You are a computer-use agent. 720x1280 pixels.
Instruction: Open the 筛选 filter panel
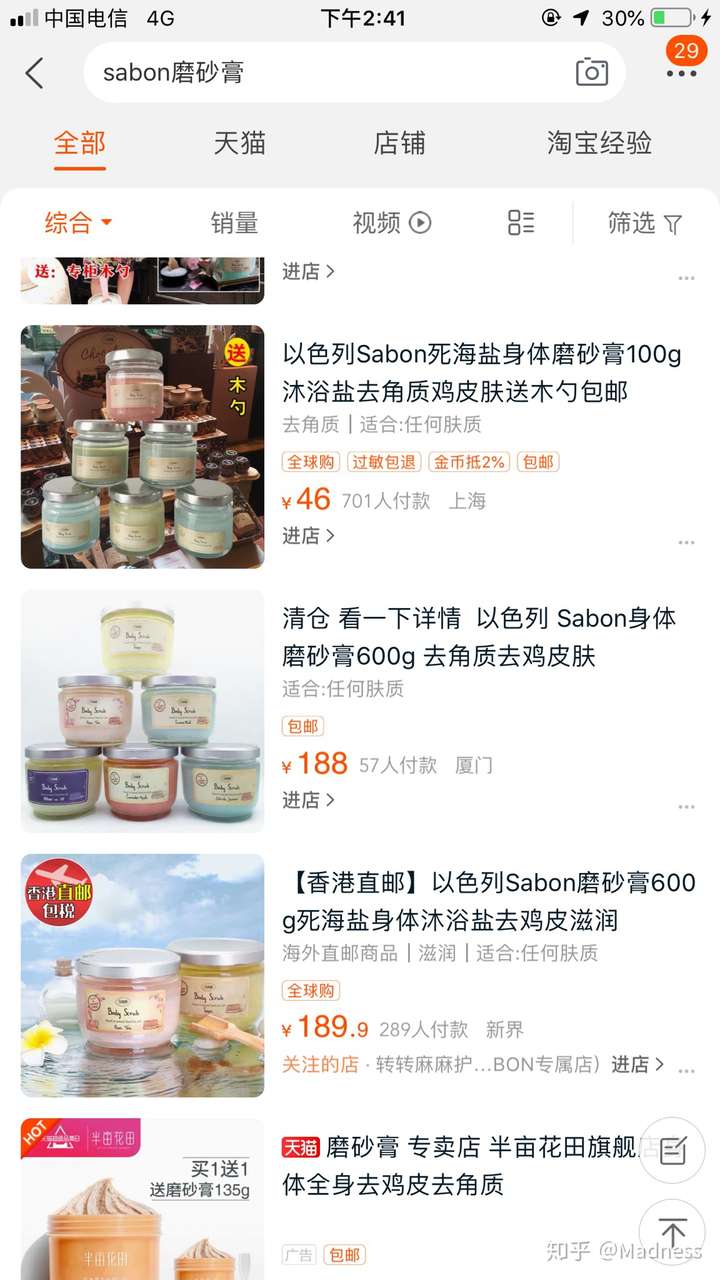tap(644, 223)
